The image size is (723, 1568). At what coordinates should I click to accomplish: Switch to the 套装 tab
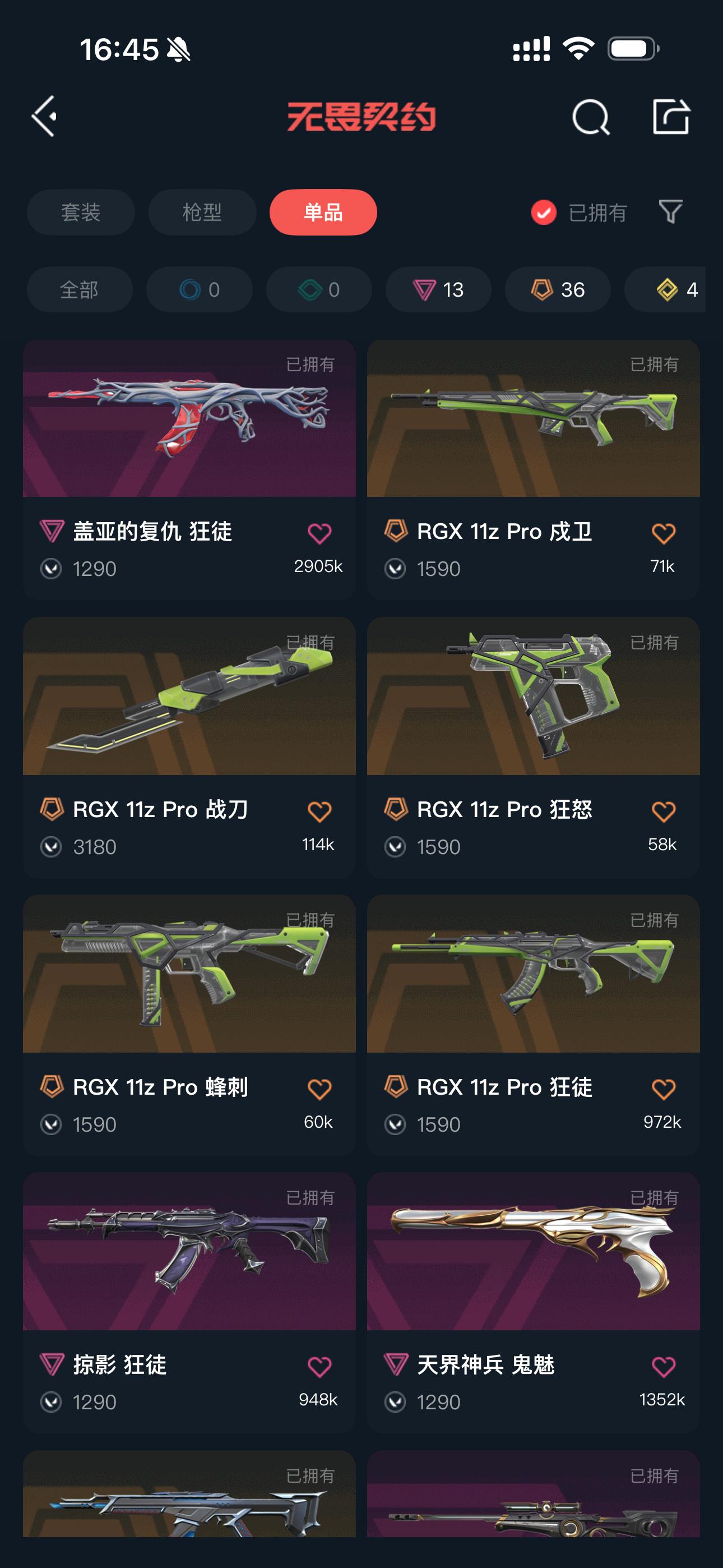[80, 213]
